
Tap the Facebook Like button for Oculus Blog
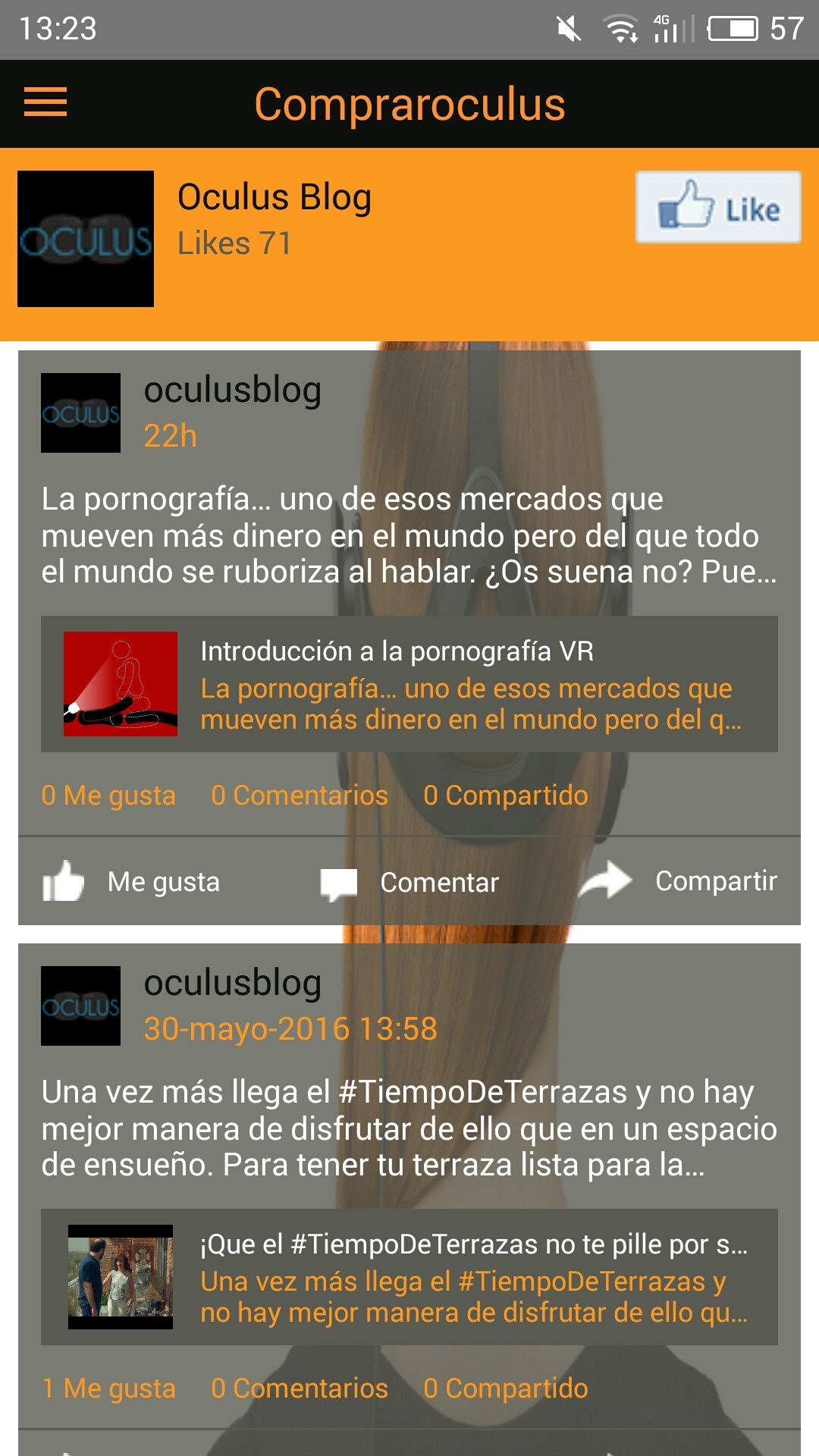(718, 207)
